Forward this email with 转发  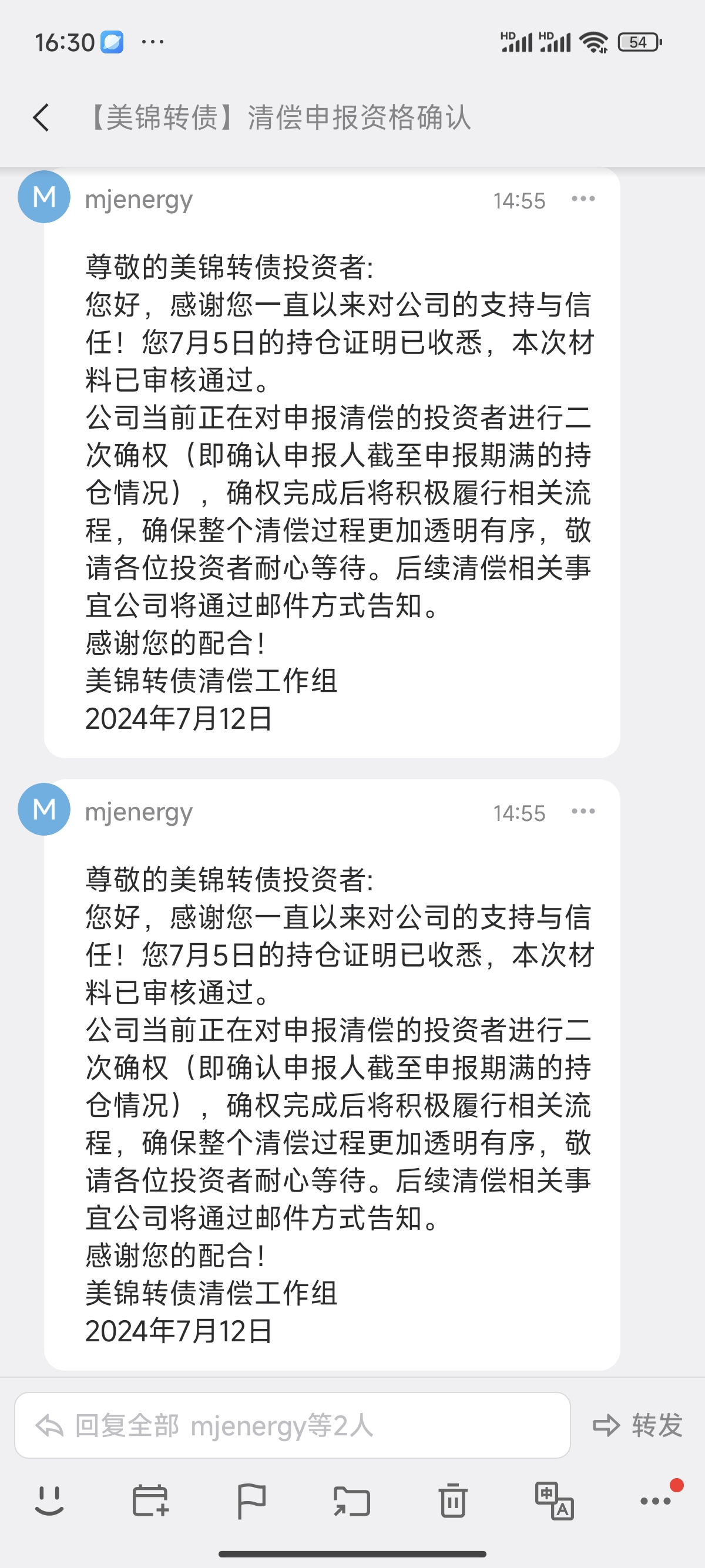click(637, 1425)
